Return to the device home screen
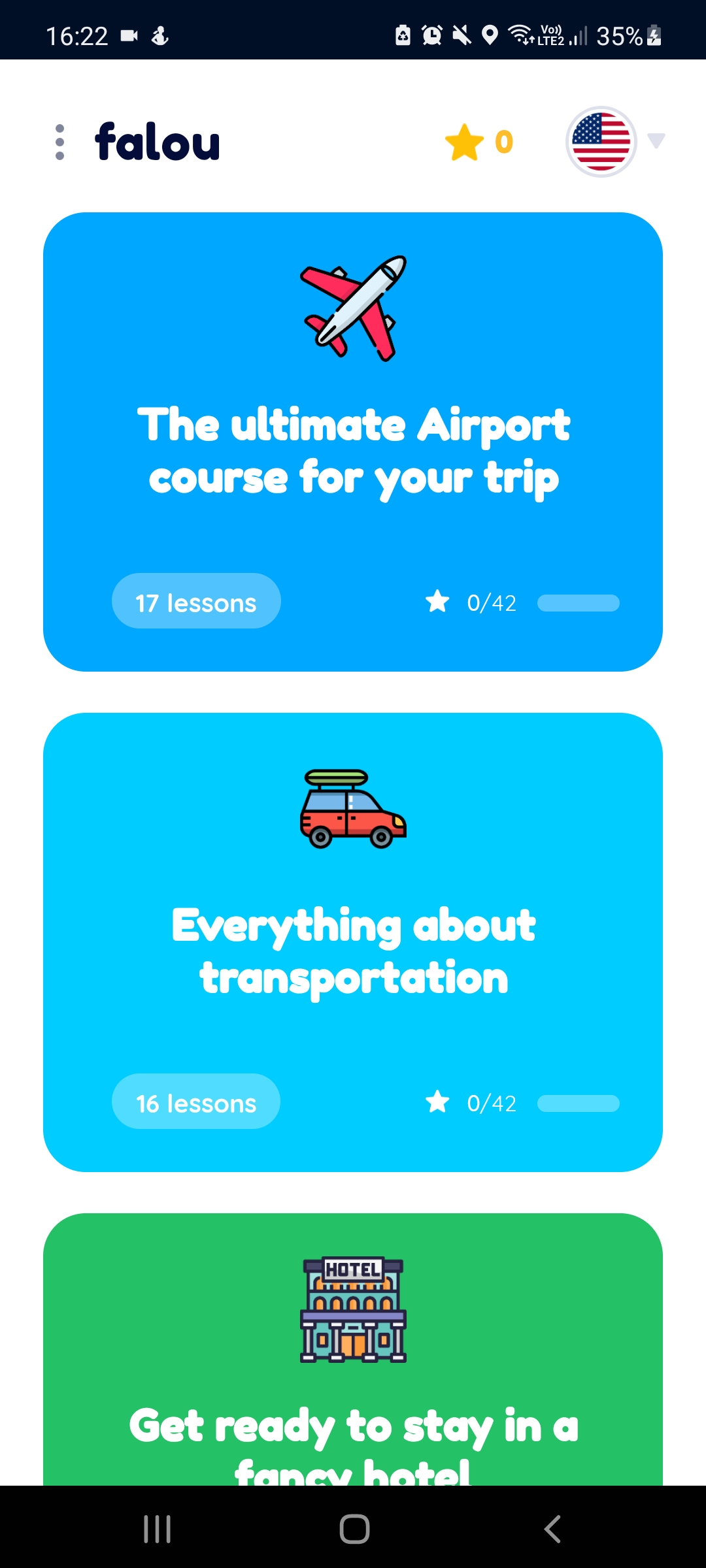 pyautogui.click(x=354, y=1529)
